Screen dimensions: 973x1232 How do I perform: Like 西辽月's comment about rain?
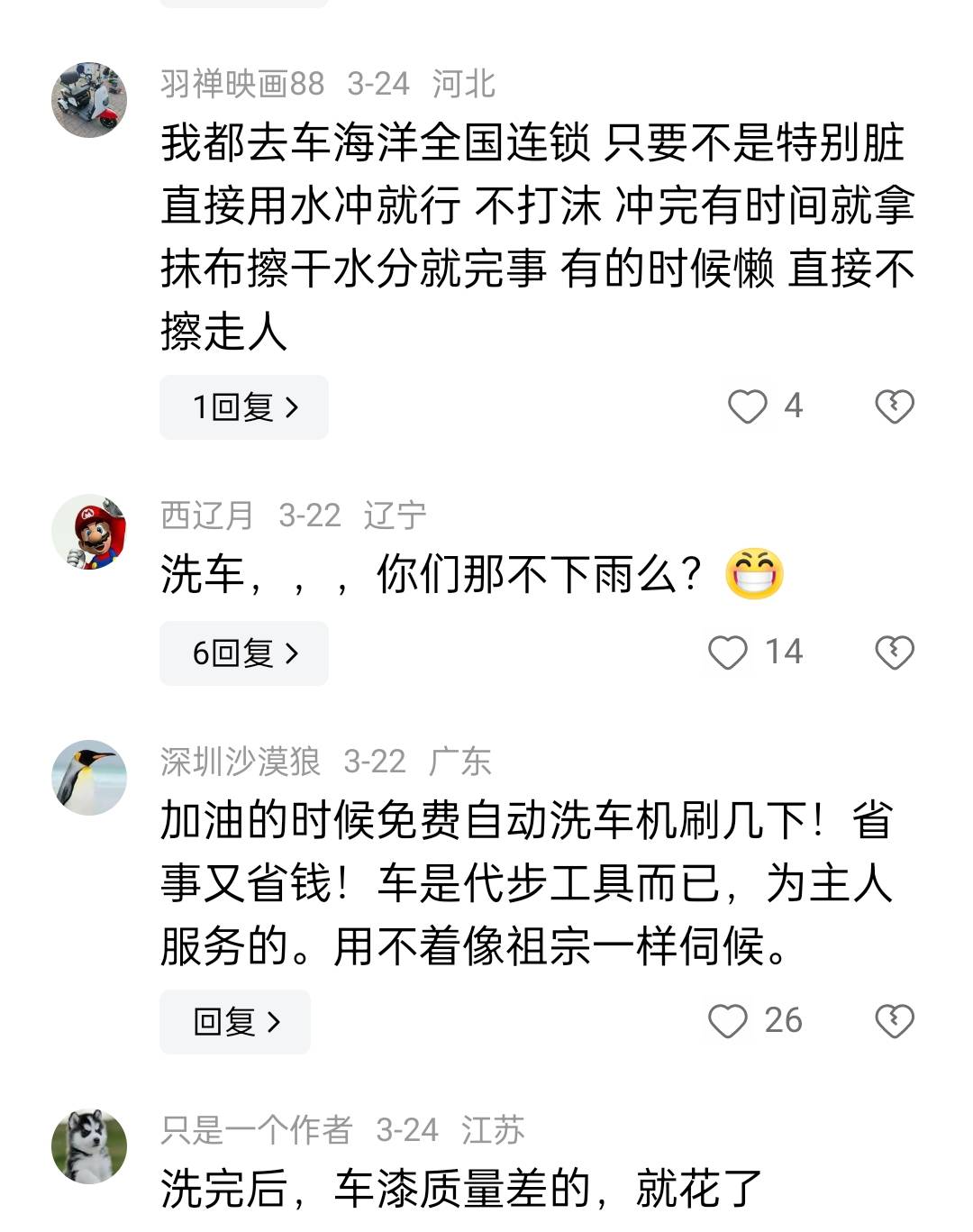728,653
